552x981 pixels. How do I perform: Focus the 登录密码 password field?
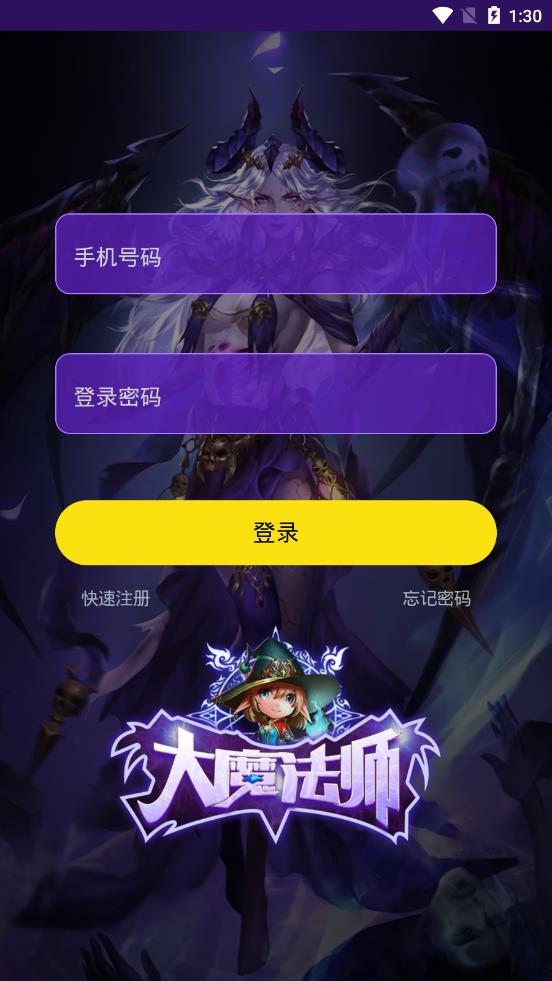[276, 394]
